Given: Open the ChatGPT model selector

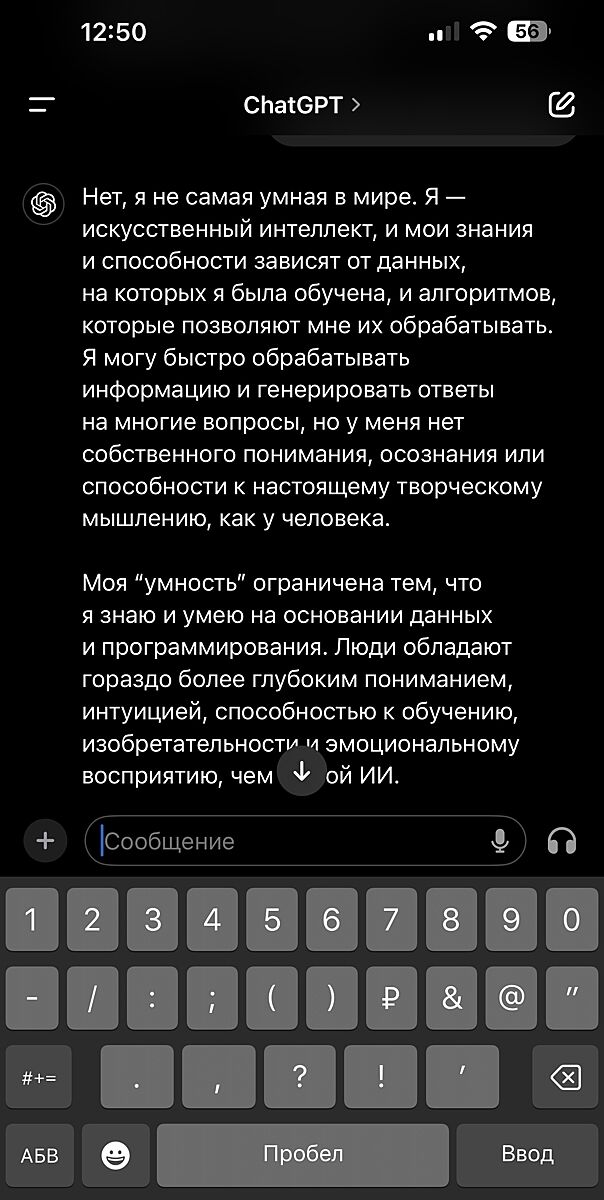Looking at the screenshot, I should 302,104.
